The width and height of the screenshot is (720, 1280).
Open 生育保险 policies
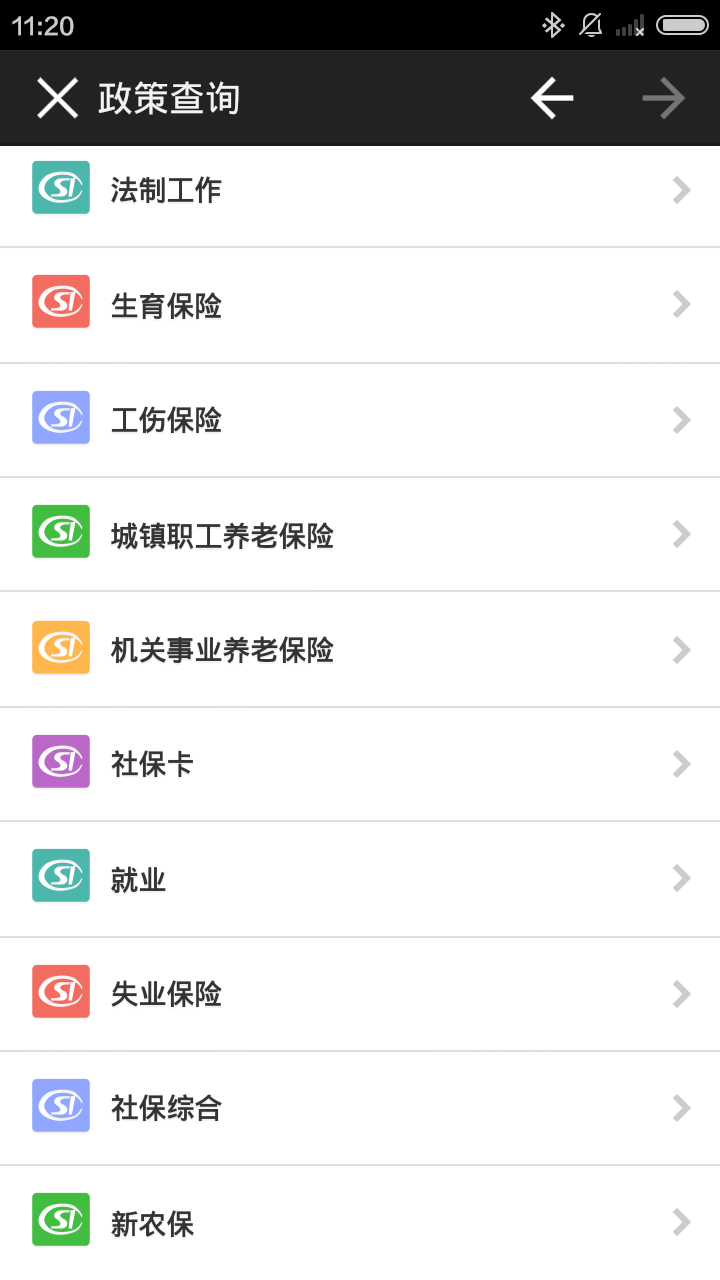(360, 305)
